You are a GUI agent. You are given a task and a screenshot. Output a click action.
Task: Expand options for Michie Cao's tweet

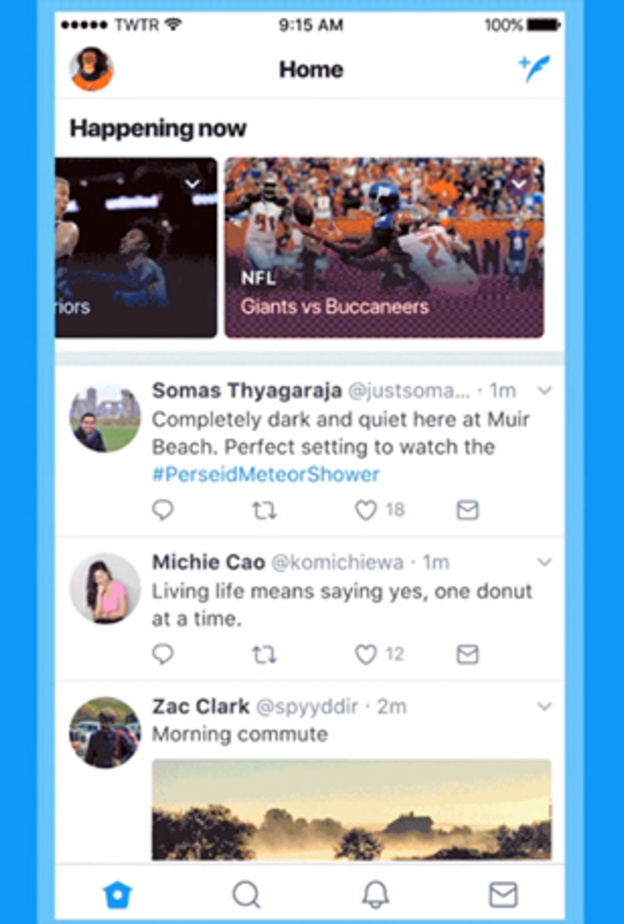(x=544, y=562)
